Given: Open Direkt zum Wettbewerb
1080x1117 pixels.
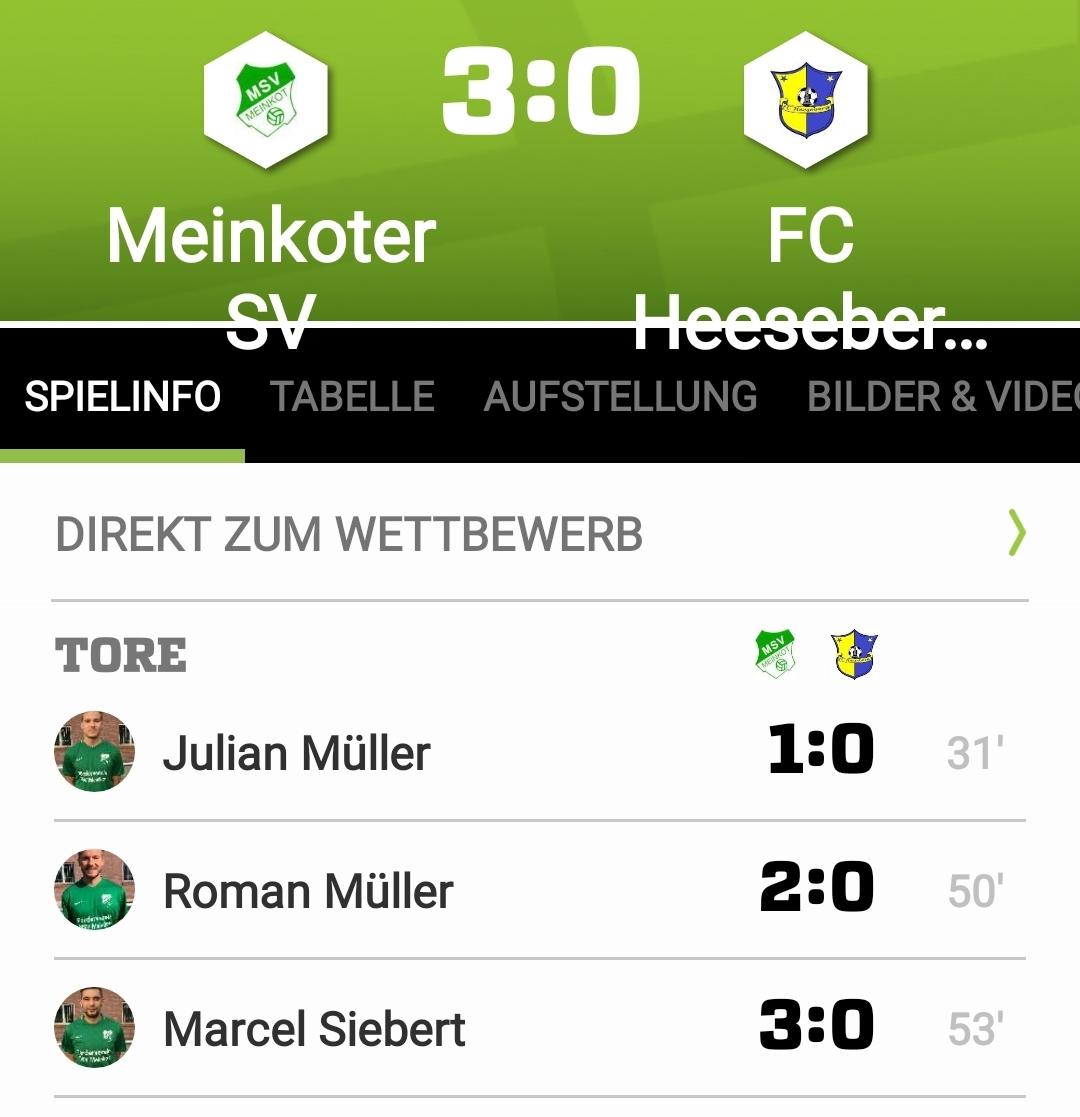Looking at the screenshot, I should coord(540,534).
